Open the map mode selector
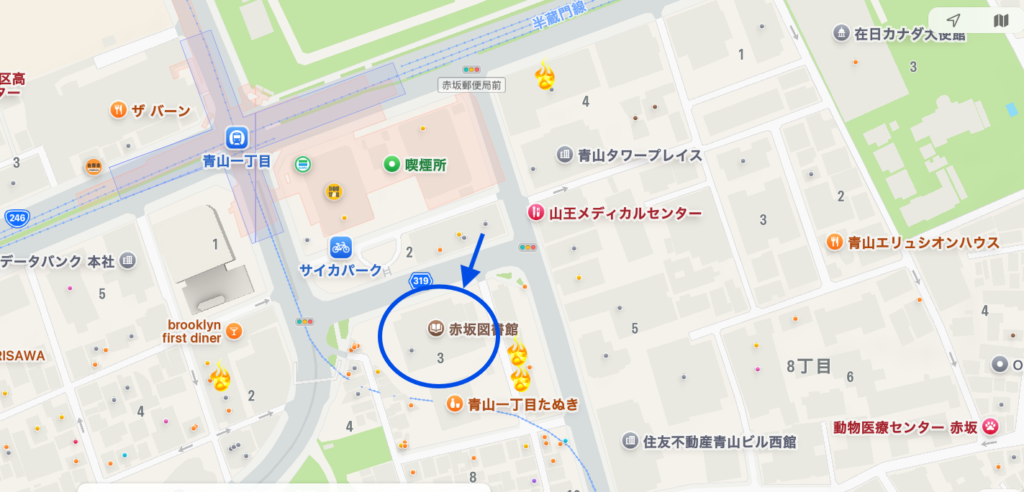1024x492 pixels. [1001, 21]
